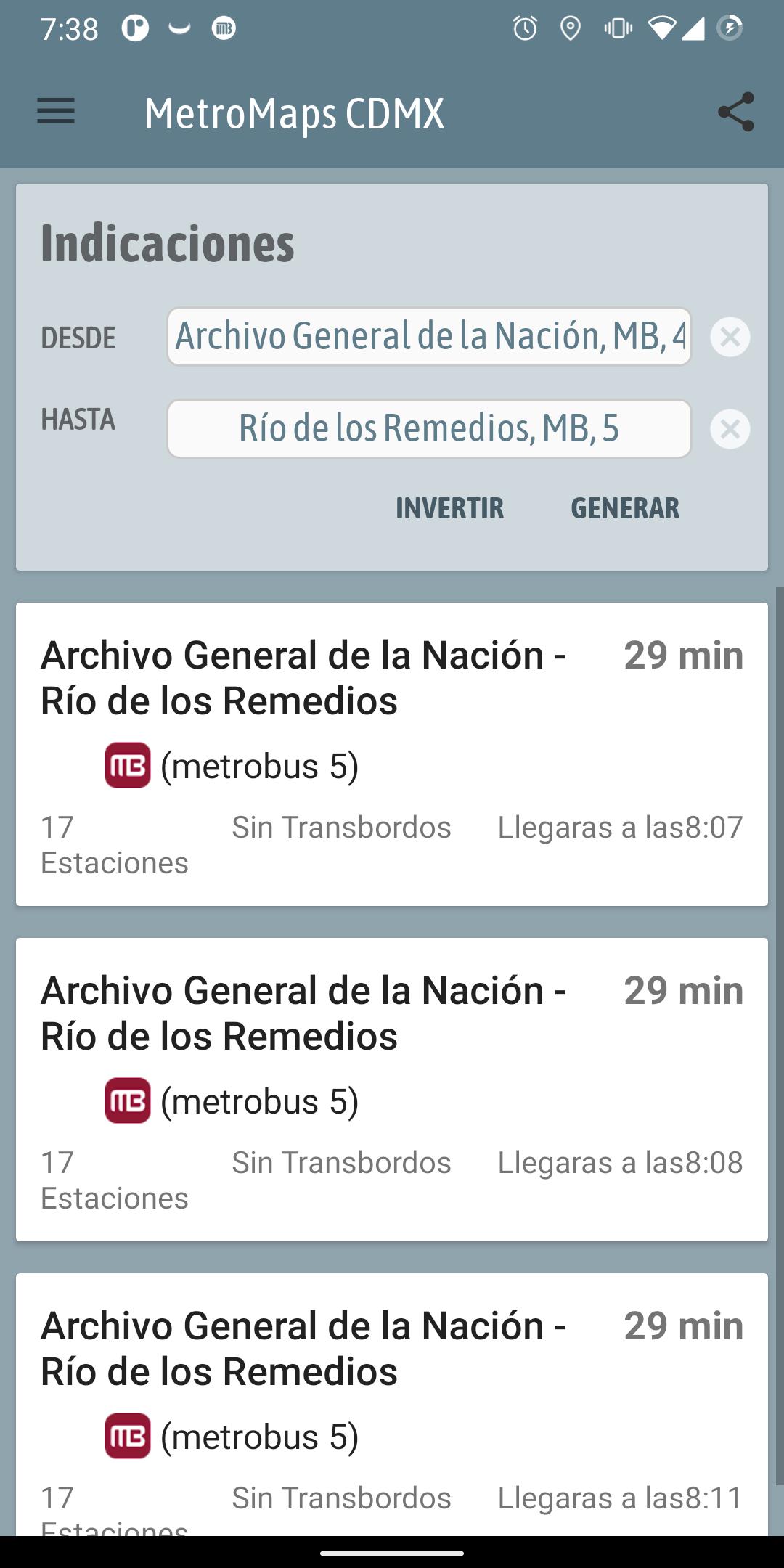Edit the DESDE origin station field
Viewport: 784px width, 1568px height.
click(x=429, y=337)
